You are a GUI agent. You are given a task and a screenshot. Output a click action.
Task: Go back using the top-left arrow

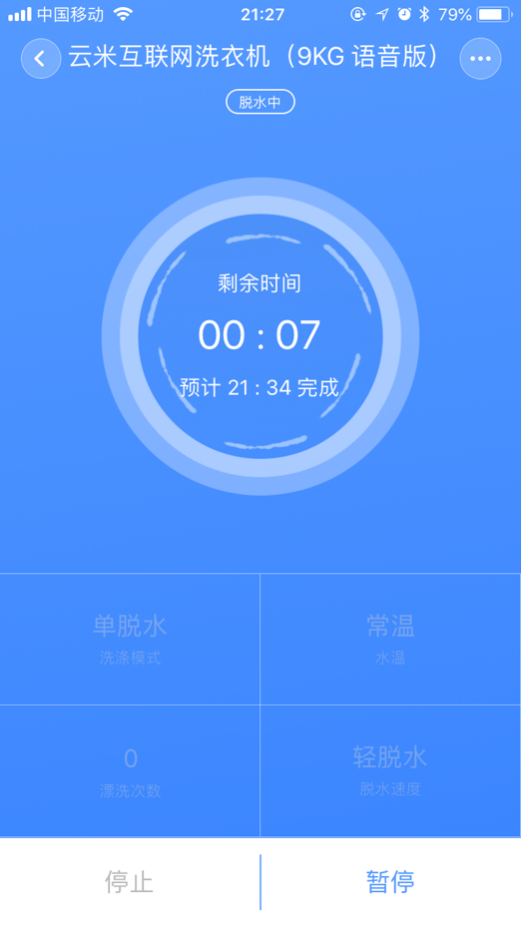(x=41, y=59)
